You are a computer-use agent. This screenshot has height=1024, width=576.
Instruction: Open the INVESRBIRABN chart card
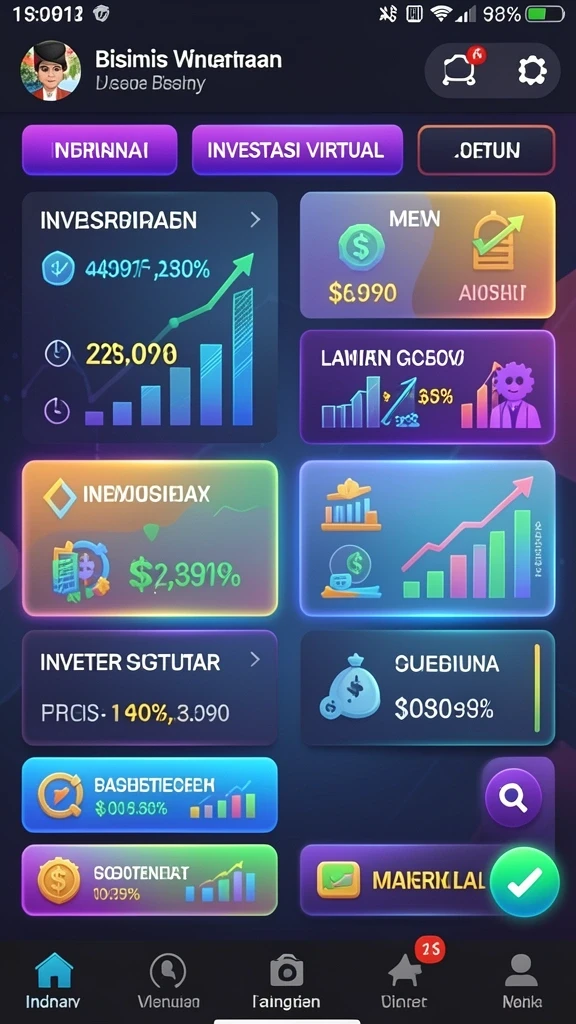pos(150,317)
